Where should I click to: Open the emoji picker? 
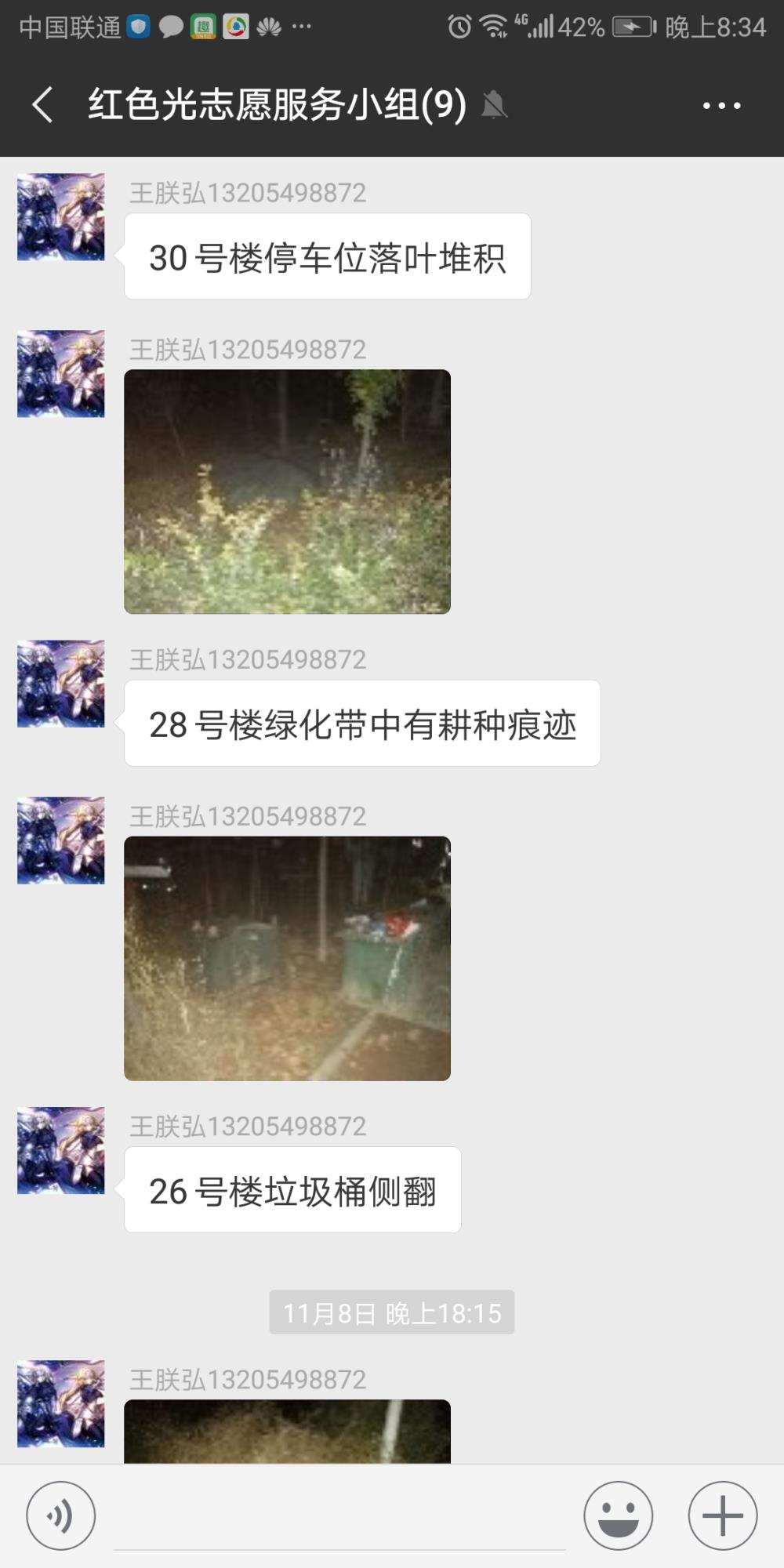(618, 1515)
